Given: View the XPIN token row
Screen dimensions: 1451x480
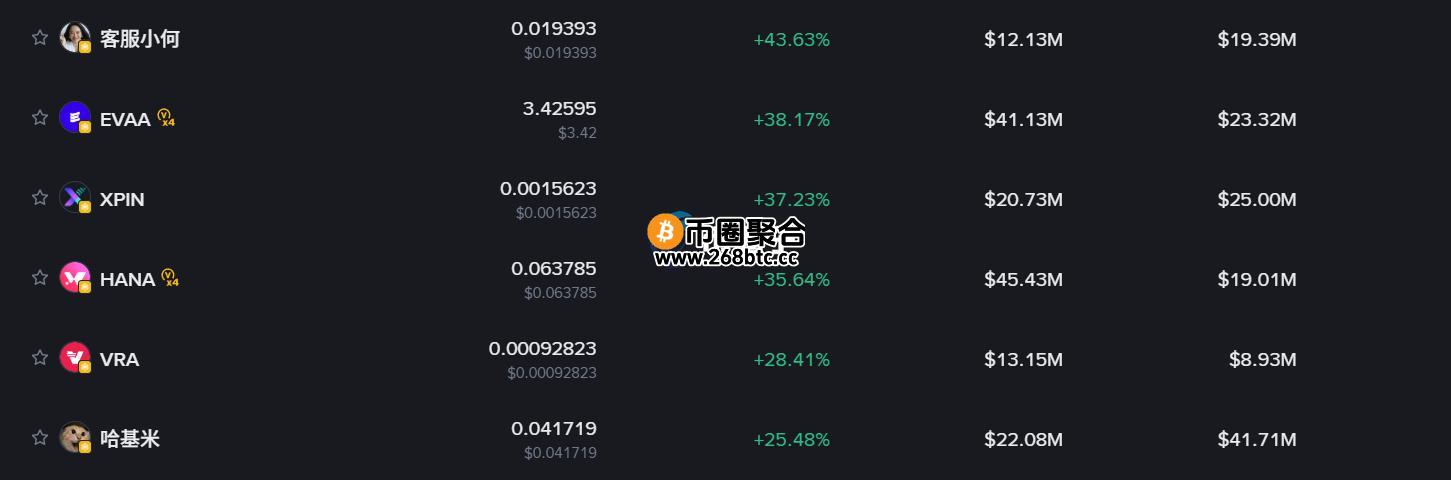Looking at the screenshot, I should pyautogui.click(x=122, y=200).
